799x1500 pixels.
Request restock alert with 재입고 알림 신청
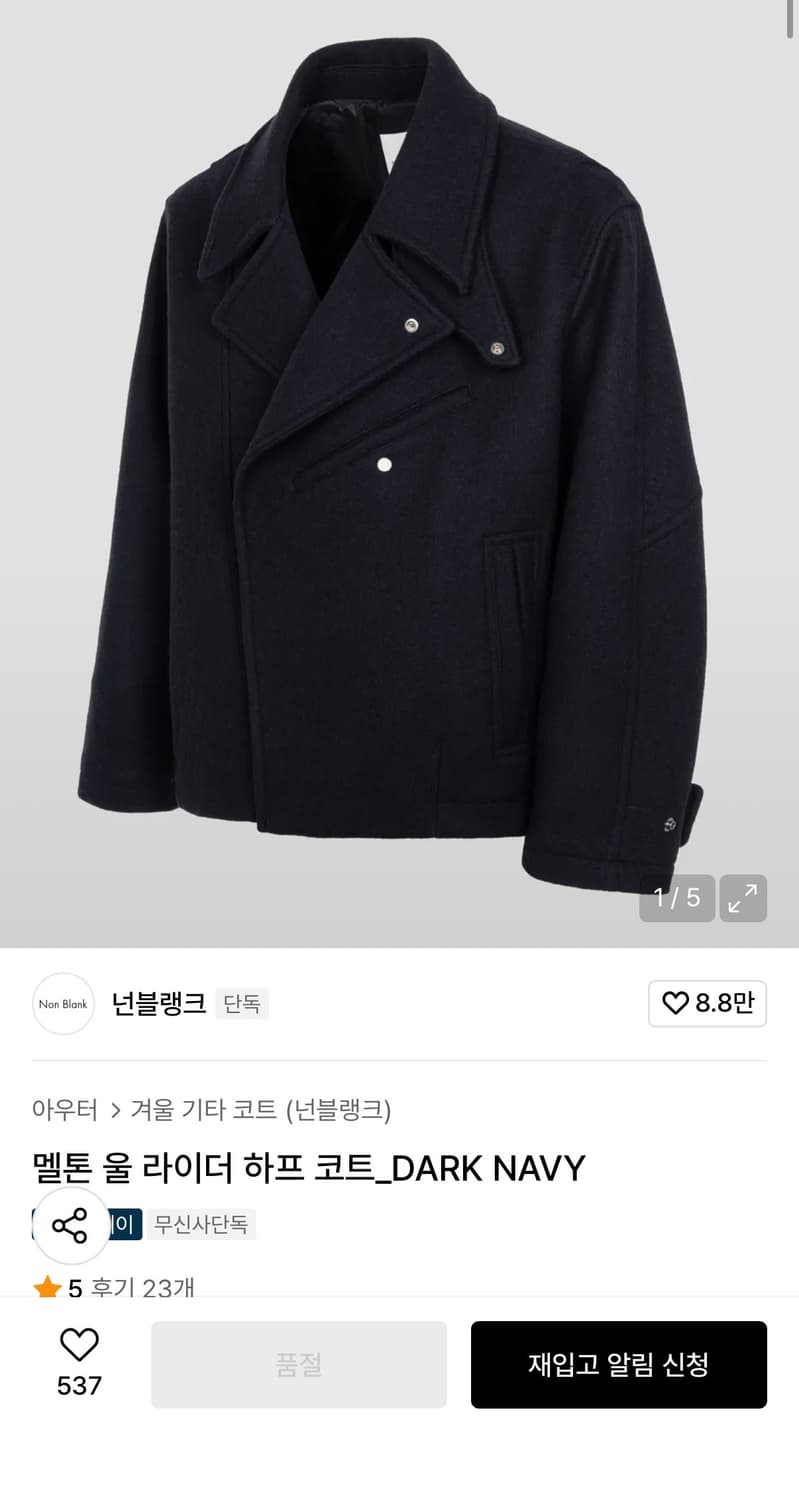coord(618,1364)
